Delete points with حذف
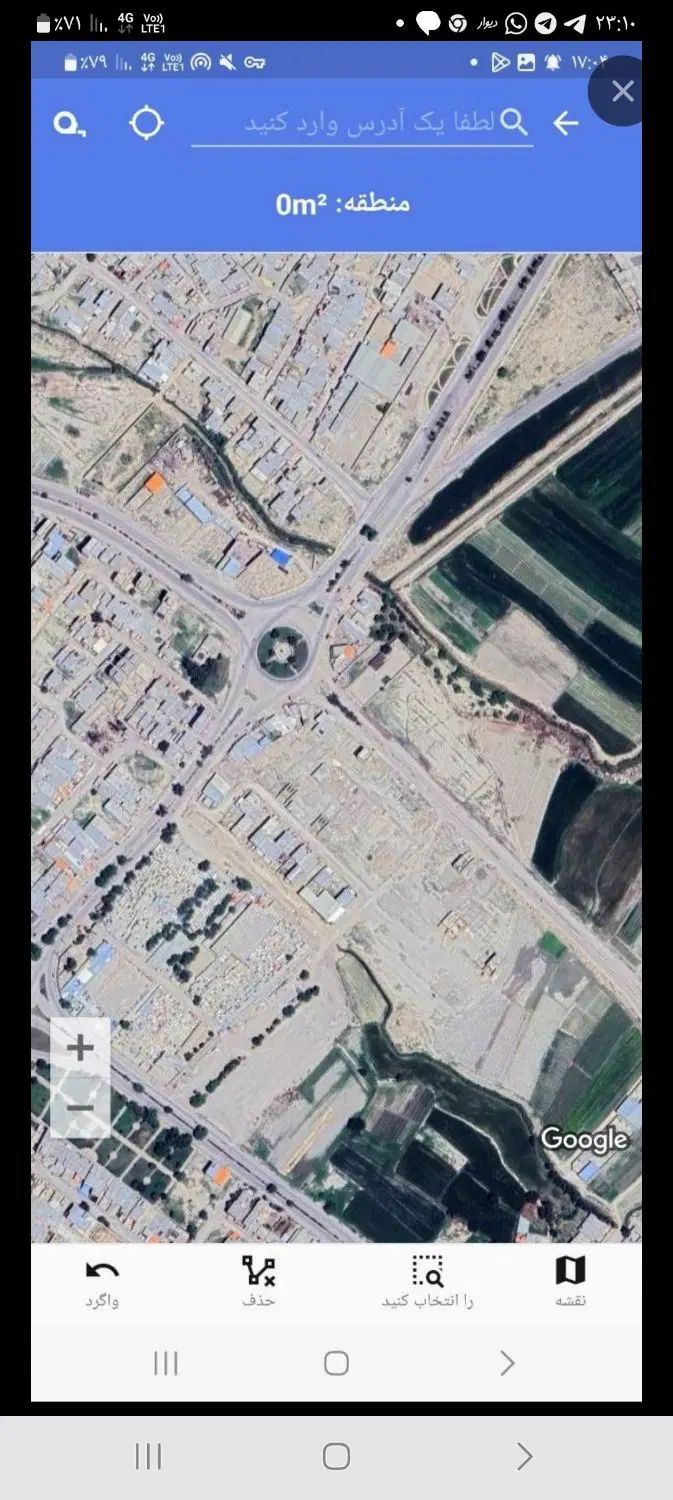 (258, 1282)
